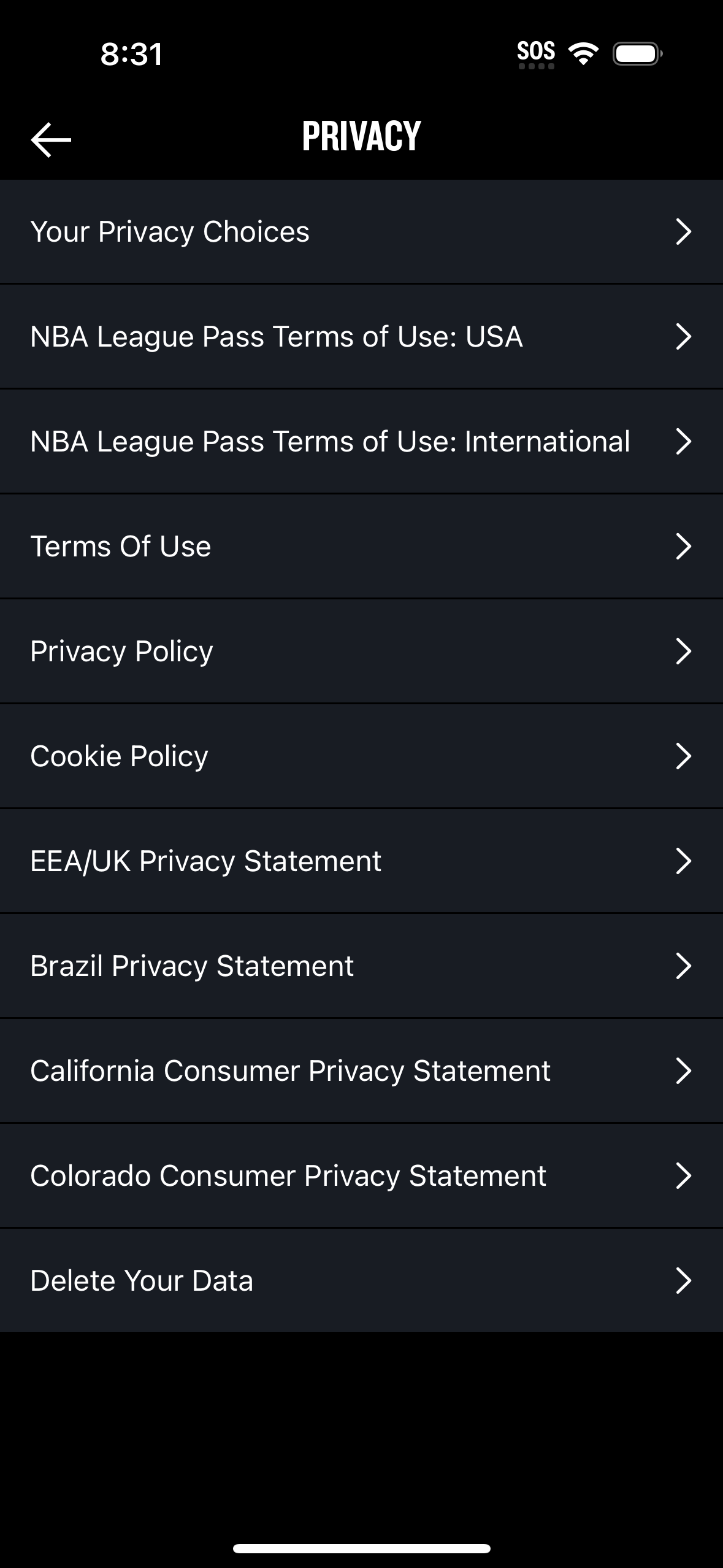Image resolution: width=723 pixels, height=1568 pixels.
Task: Click the SOS signal indicator
Action: click(x=535, y=52)
